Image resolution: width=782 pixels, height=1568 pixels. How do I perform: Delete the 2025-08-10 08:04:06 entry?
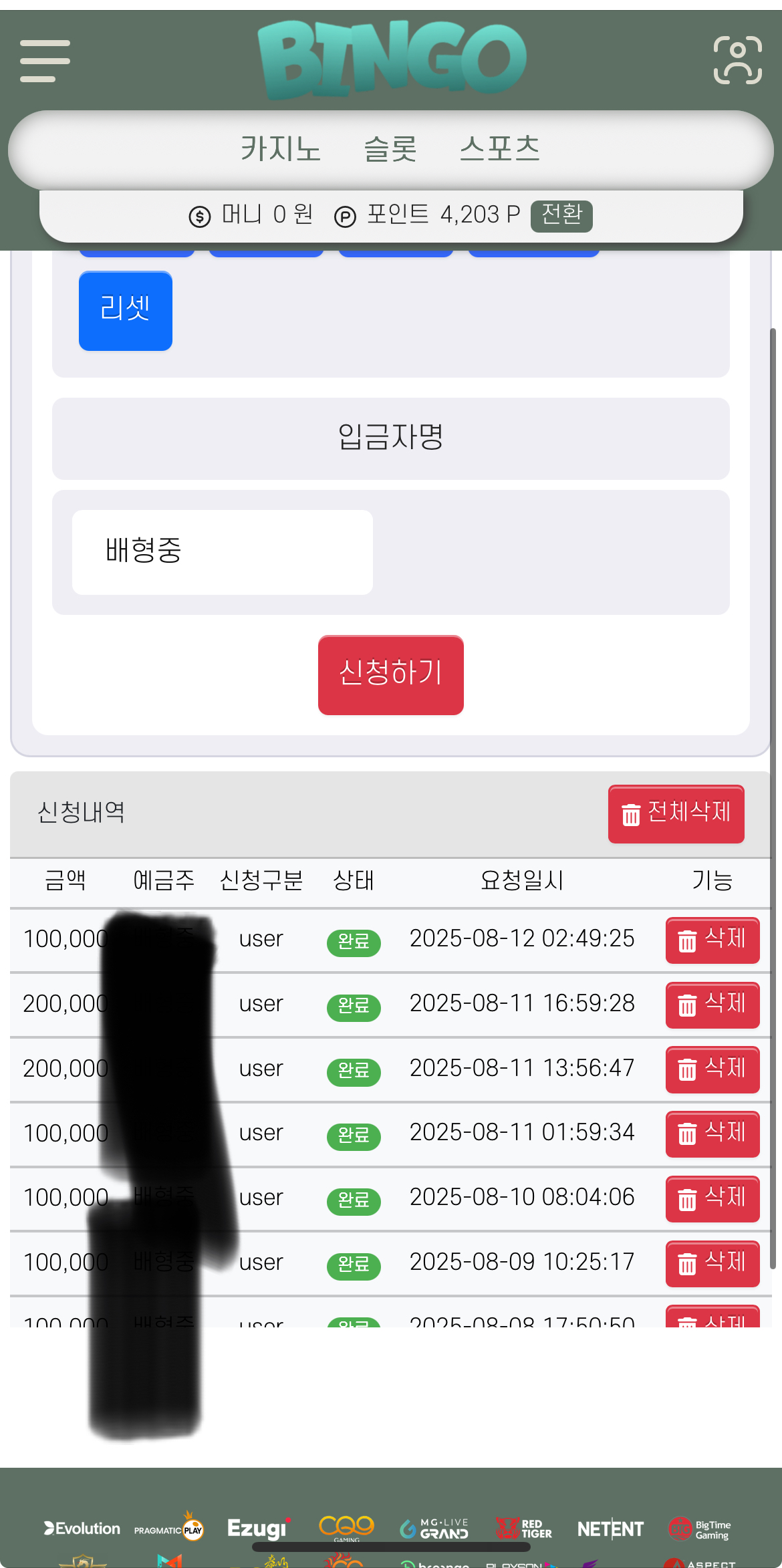click(712, 1198)
